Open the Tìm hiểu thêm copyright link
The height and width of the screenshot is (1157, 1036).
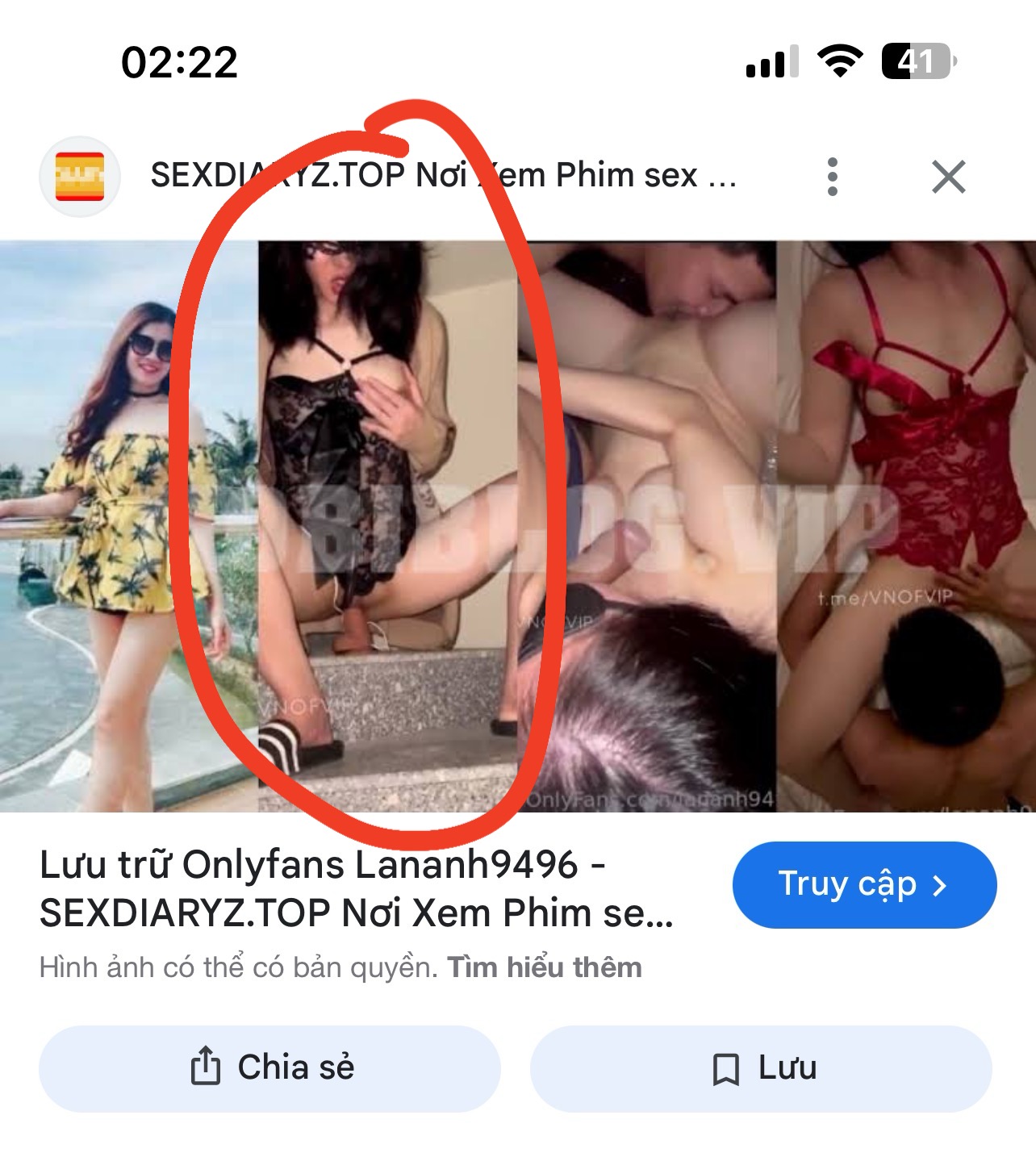[545, 967]
